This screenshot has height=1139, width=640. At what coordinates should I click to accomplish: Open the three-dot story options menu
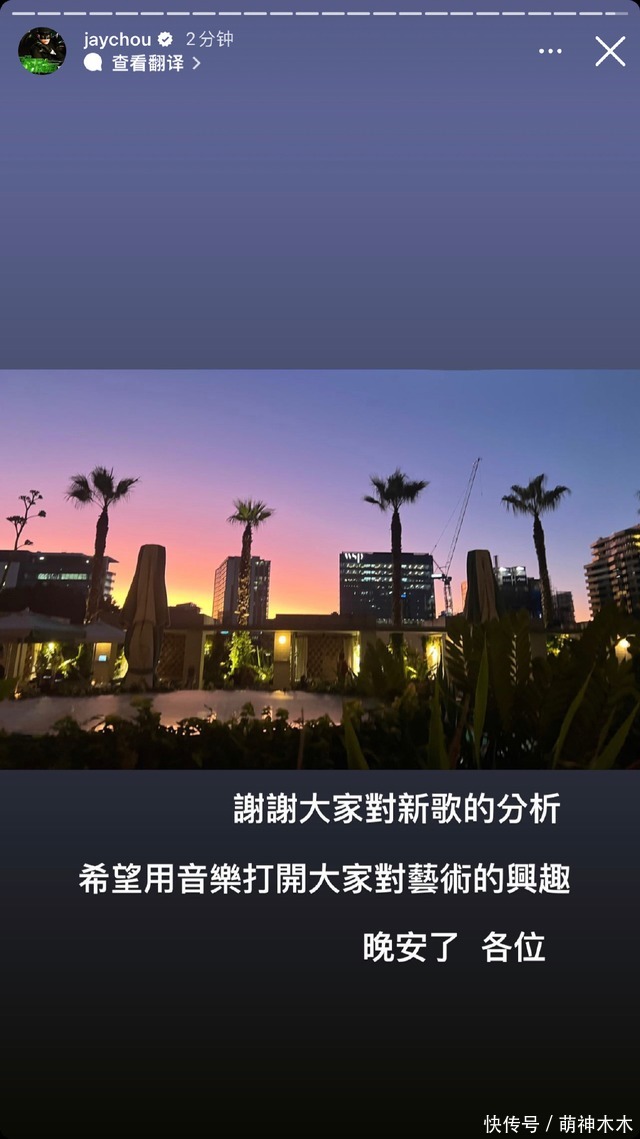coord(550,51)
